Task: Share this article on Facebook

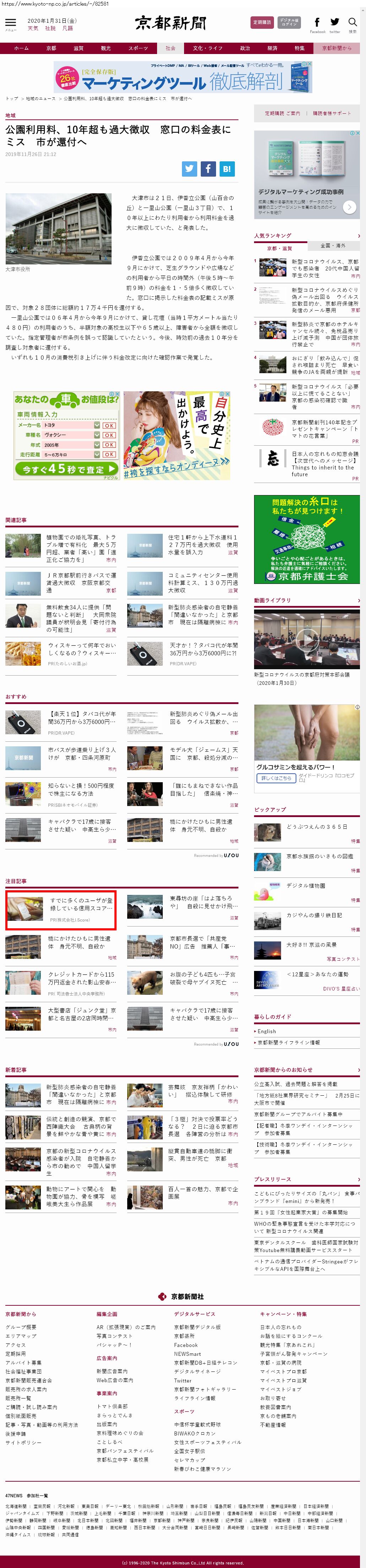Action: click(x=208, y=169)
